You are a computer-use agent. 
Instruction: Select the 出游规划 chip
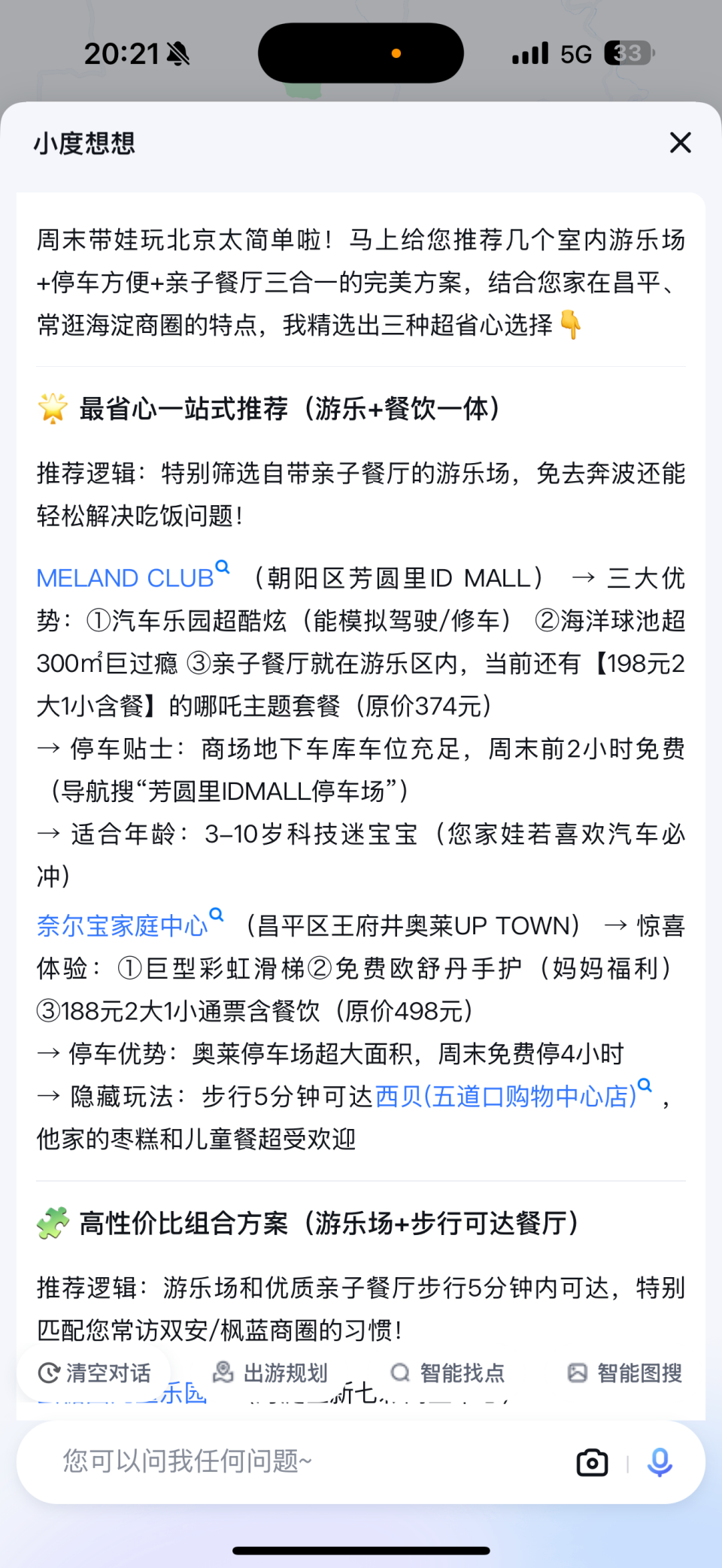click(272, 1373)
